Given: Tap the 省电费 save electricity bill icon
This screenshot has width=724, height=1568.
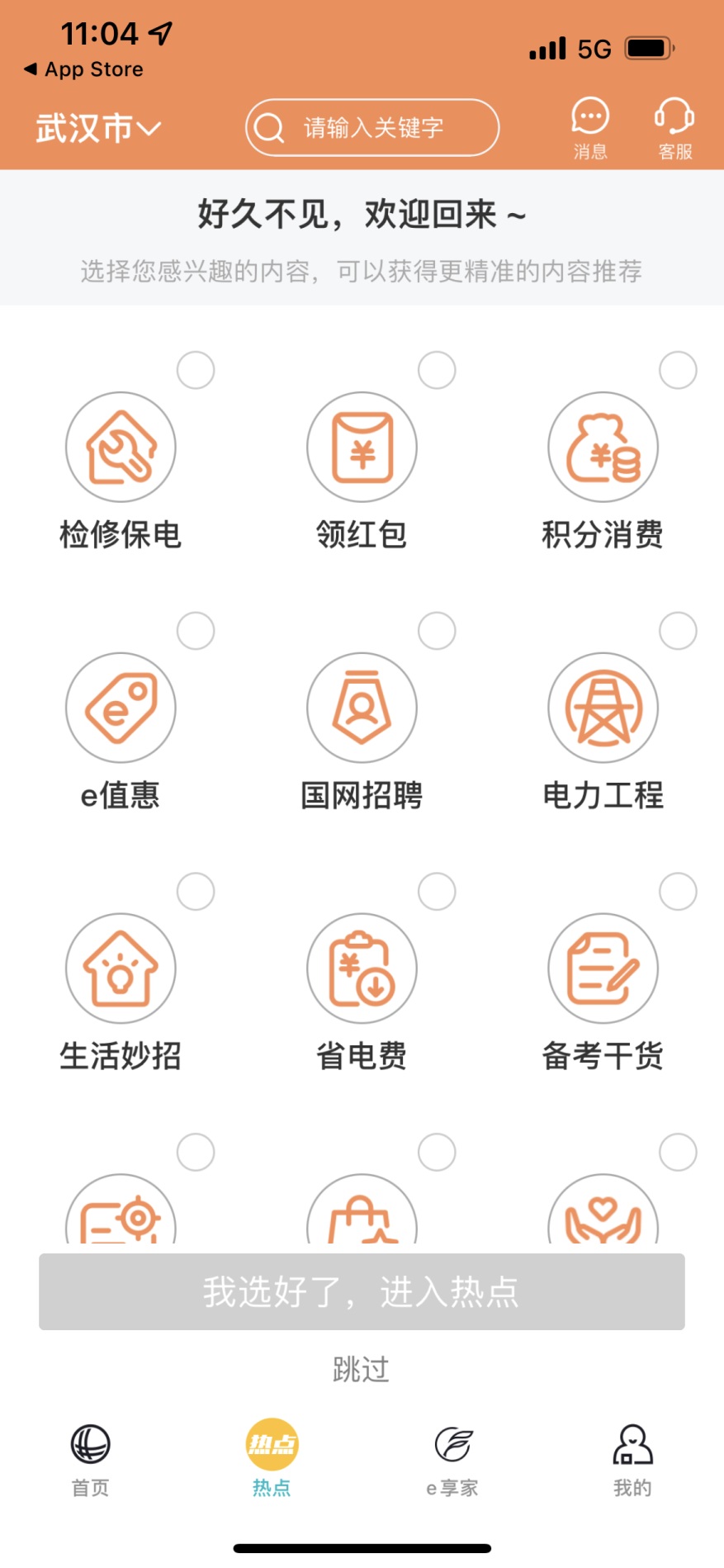Looking at the screenshot, I should (x=361, y=968).
